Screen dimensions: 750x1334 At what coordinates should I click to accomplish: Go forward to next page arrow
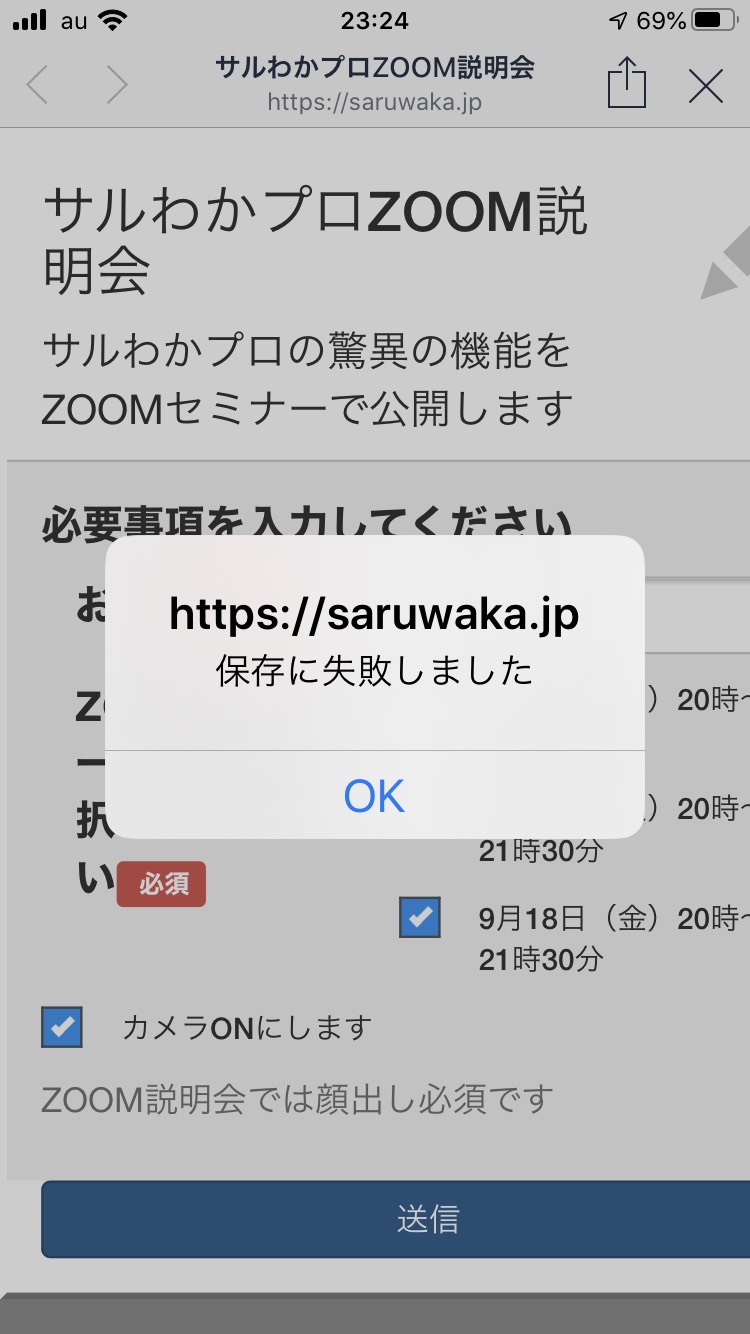(x=117, y=86)
